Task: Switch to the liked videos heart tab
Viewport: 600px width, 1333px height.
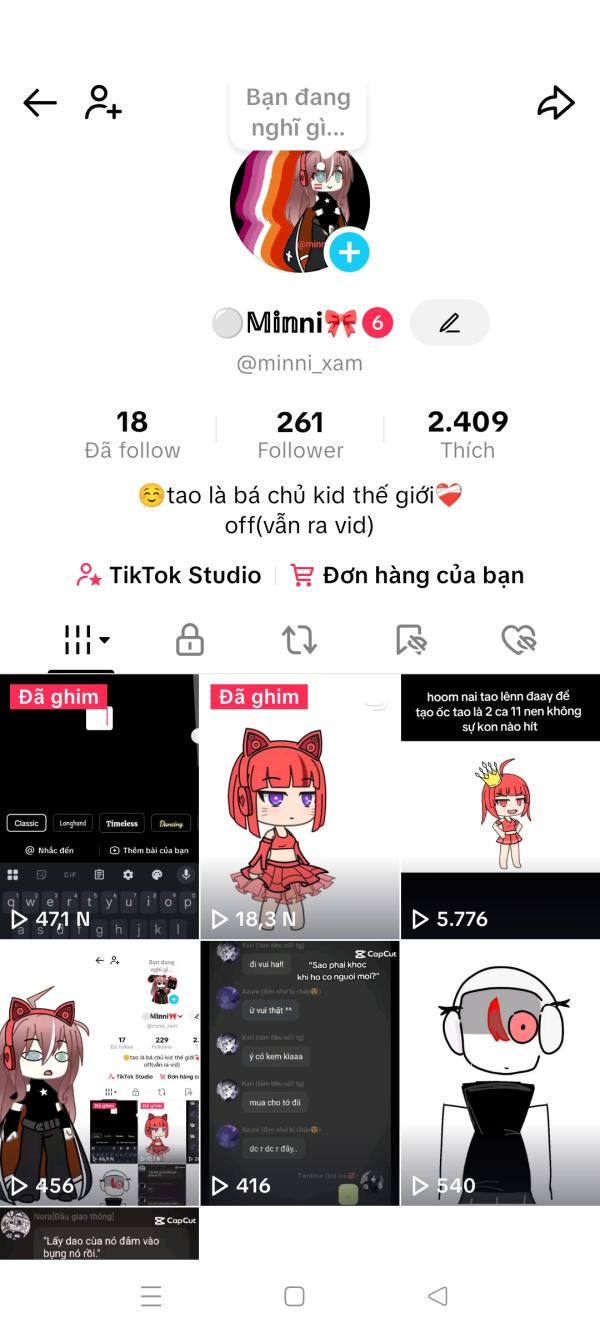Action: (x=519, y=640)
